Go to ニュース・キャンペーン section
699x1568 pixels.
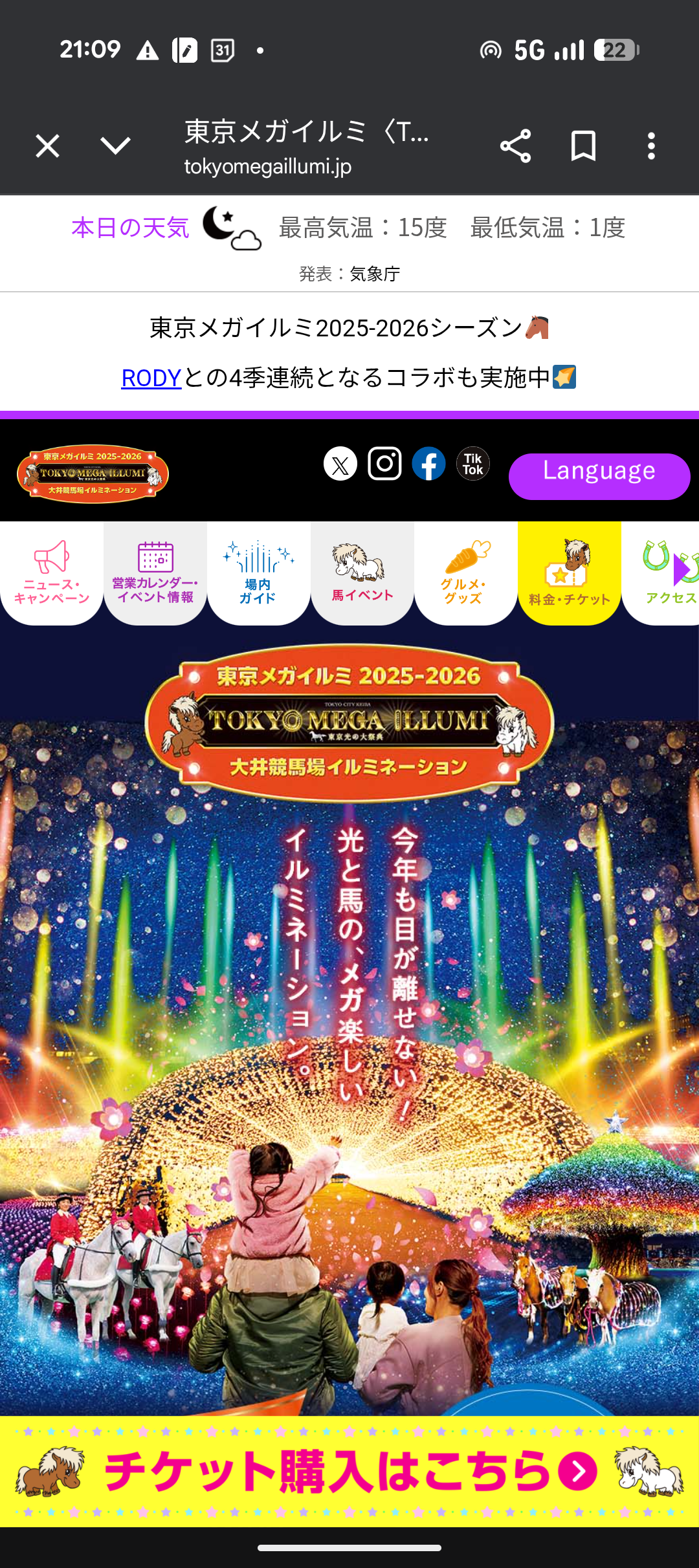[x=52, y=573]
